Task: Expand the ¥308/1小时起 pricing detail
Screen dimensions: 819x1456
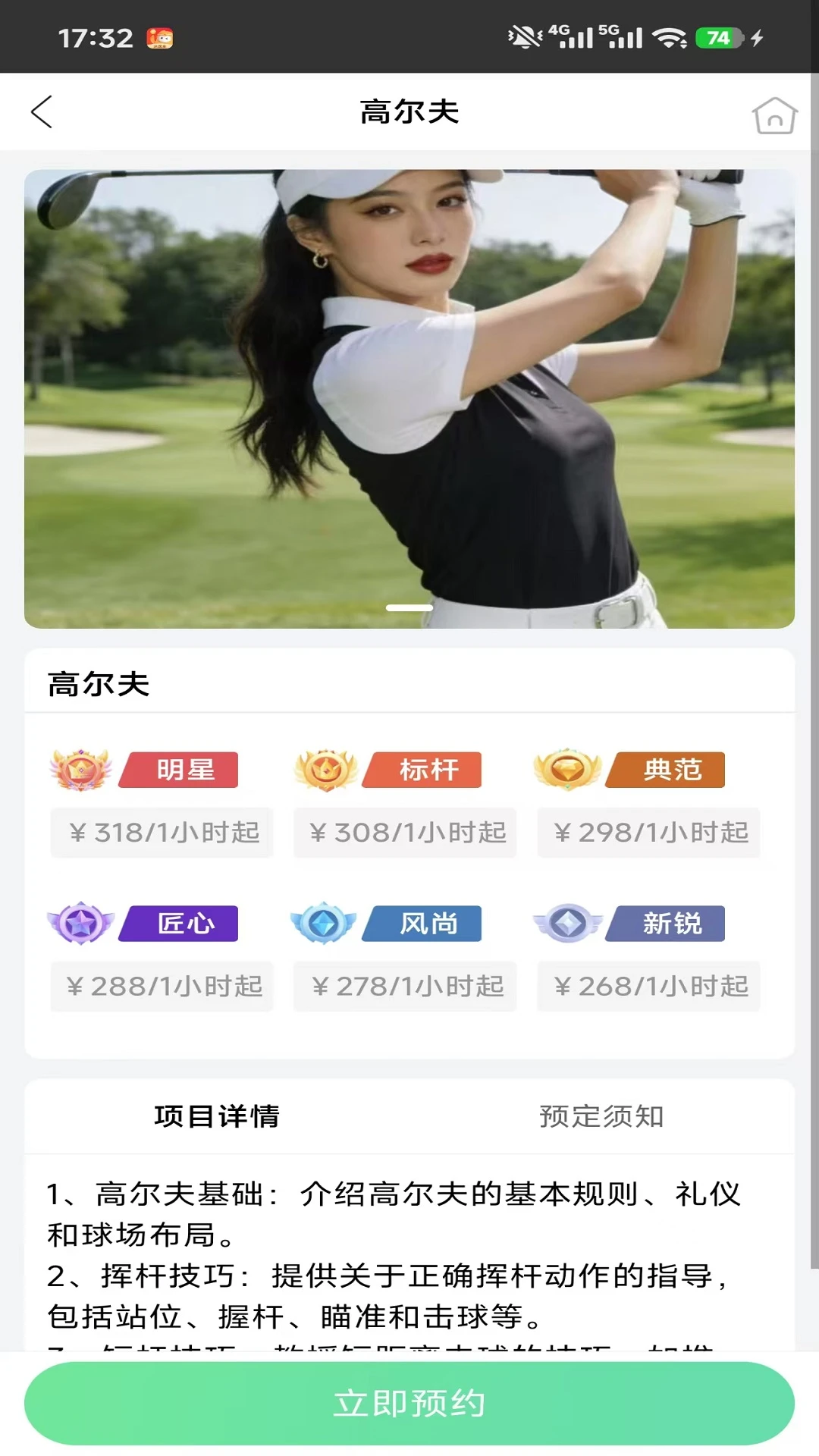Action: point(404,833)
